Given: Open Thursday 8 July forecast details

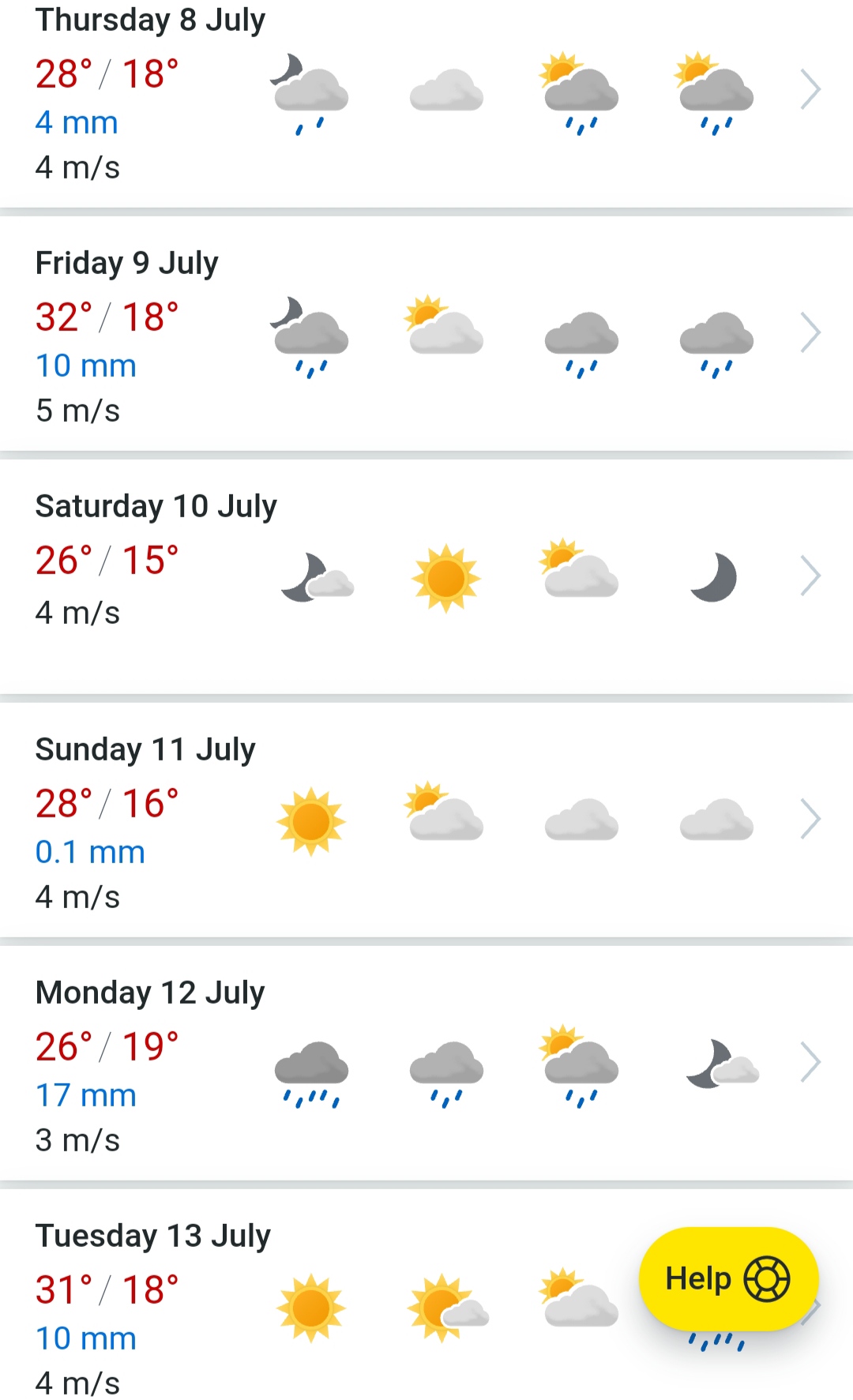Looking at the screenshot, I should (810, 89).
